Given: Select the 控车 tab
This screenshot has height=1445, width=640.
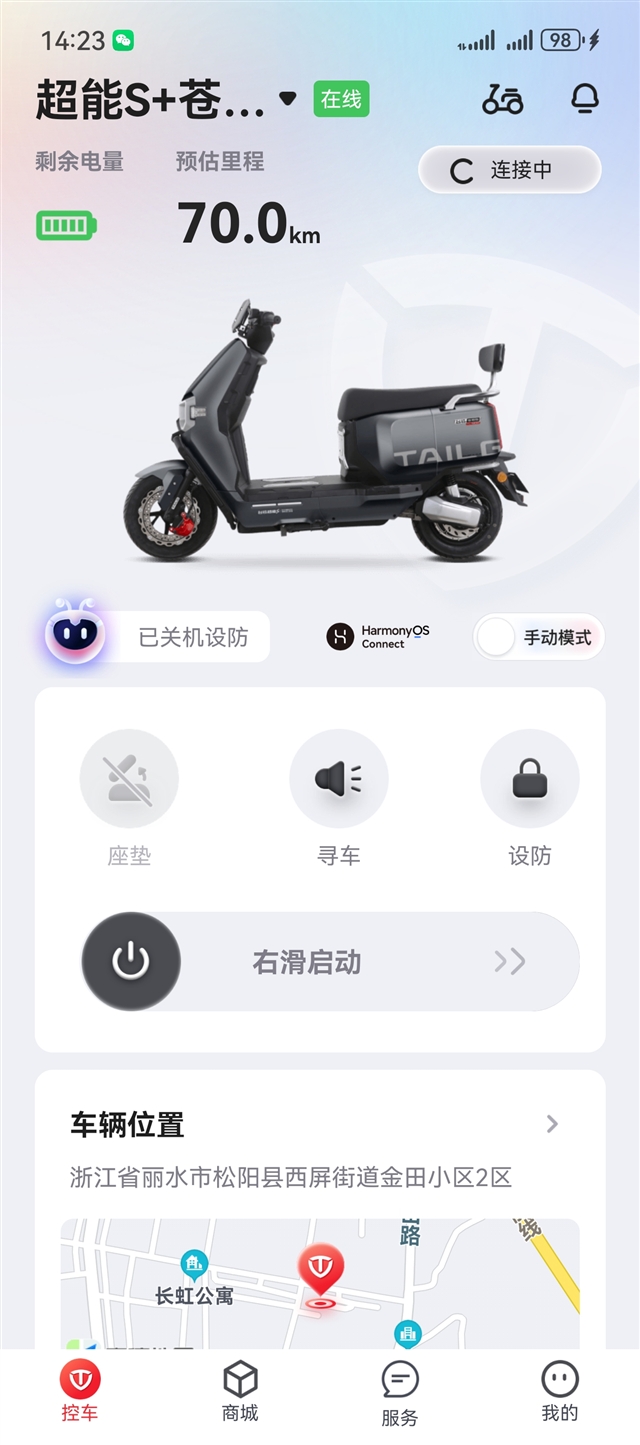Looking at the screenshot, I should 80,1391.
